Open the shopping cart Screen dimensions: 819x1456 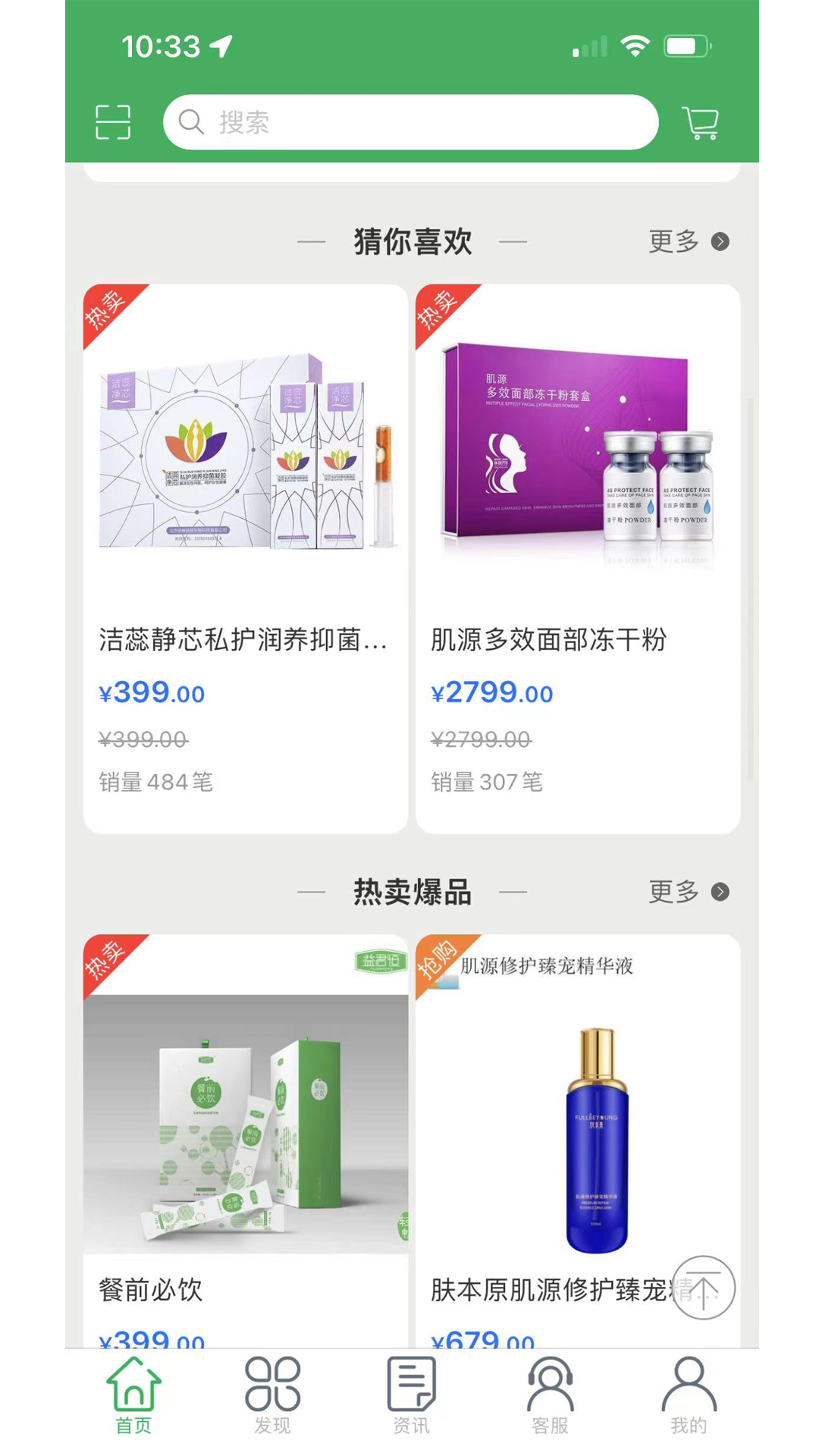[700, 122]
